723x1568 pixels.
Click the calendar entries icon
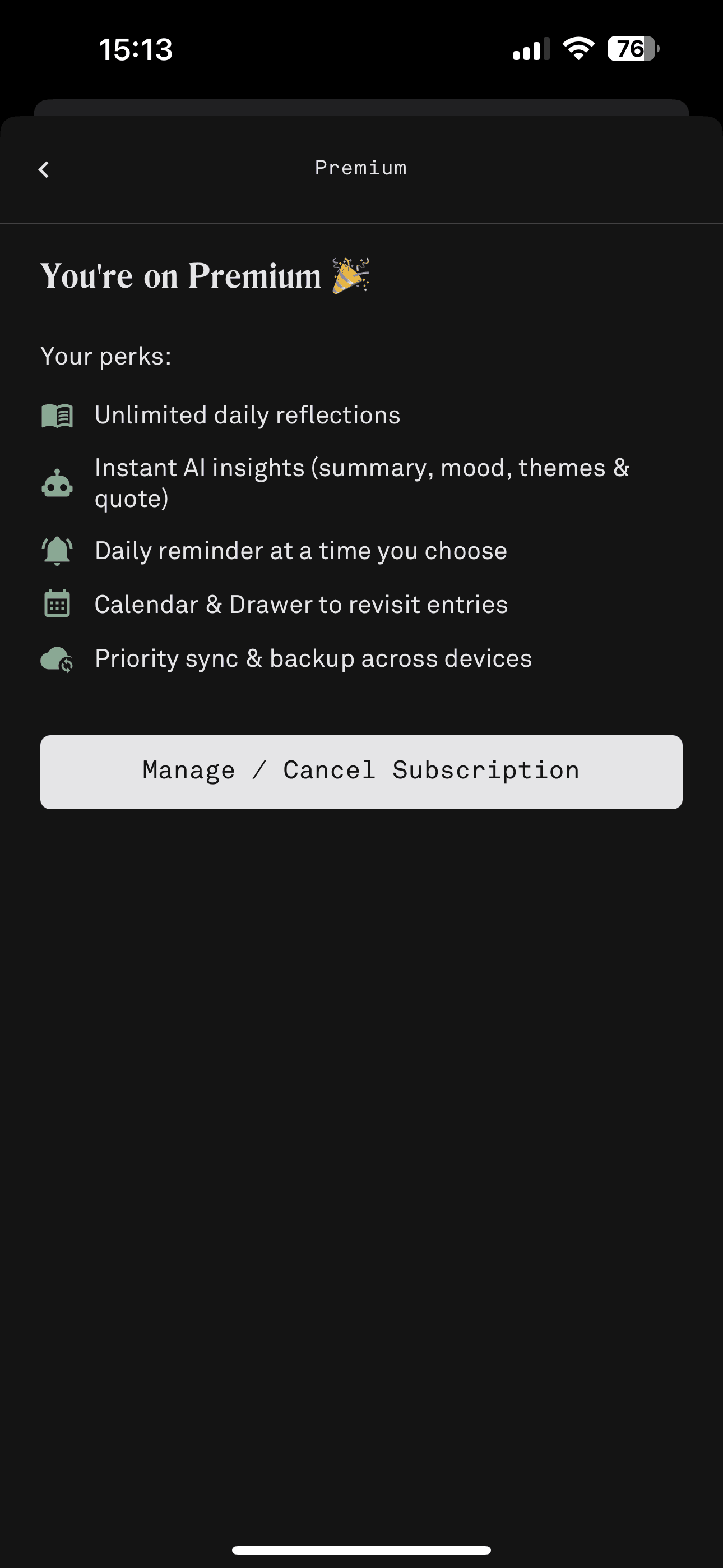[x=57, y=604]
